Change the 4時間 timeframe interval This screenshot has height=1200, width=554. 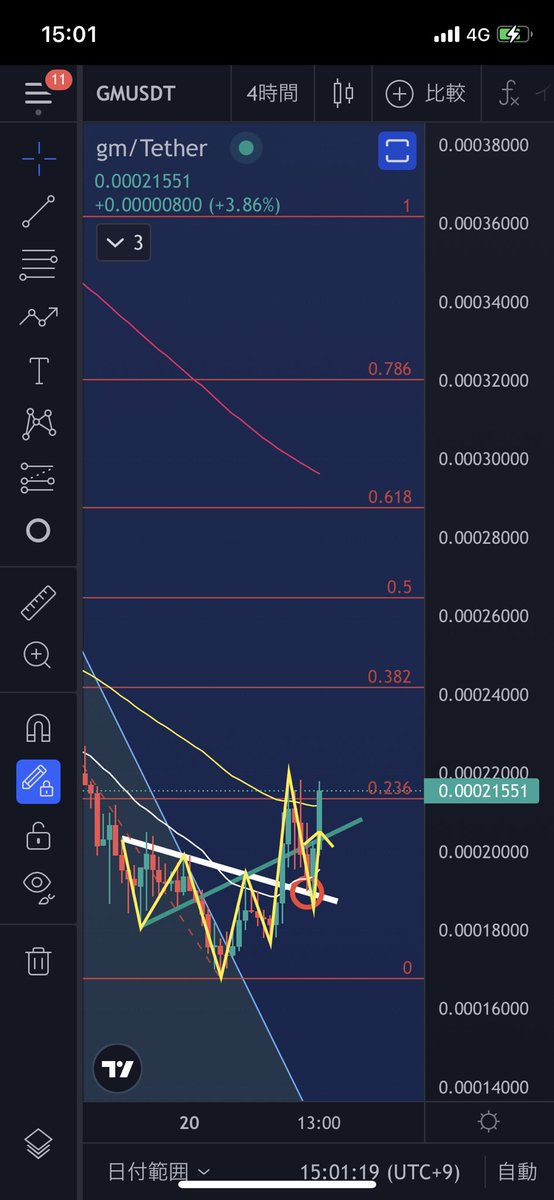click(x=272, y=94)
